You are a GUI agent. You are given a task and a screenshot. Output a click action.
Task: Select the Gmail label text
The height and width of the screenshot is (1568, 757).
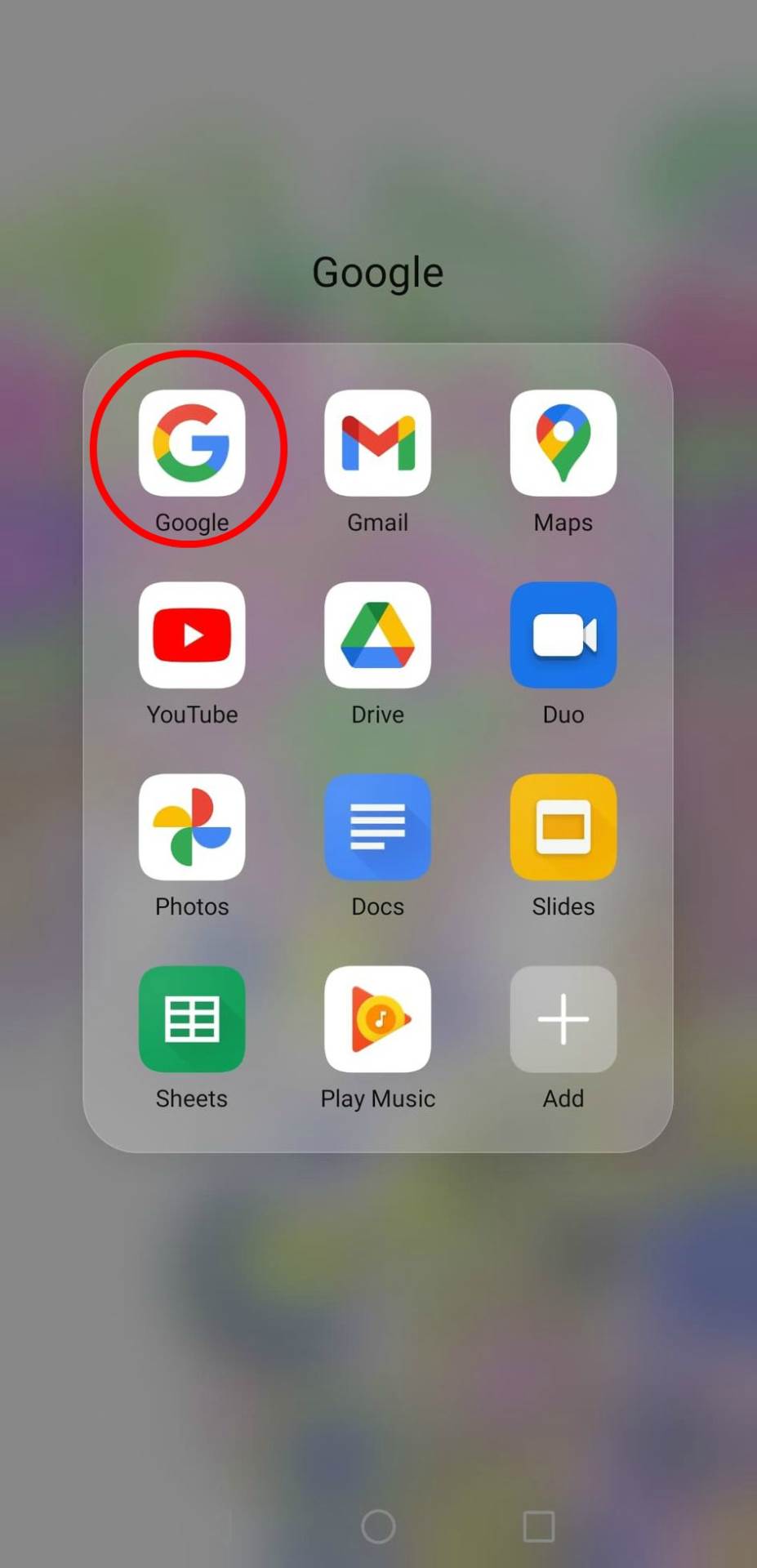[x=377, y=523]
